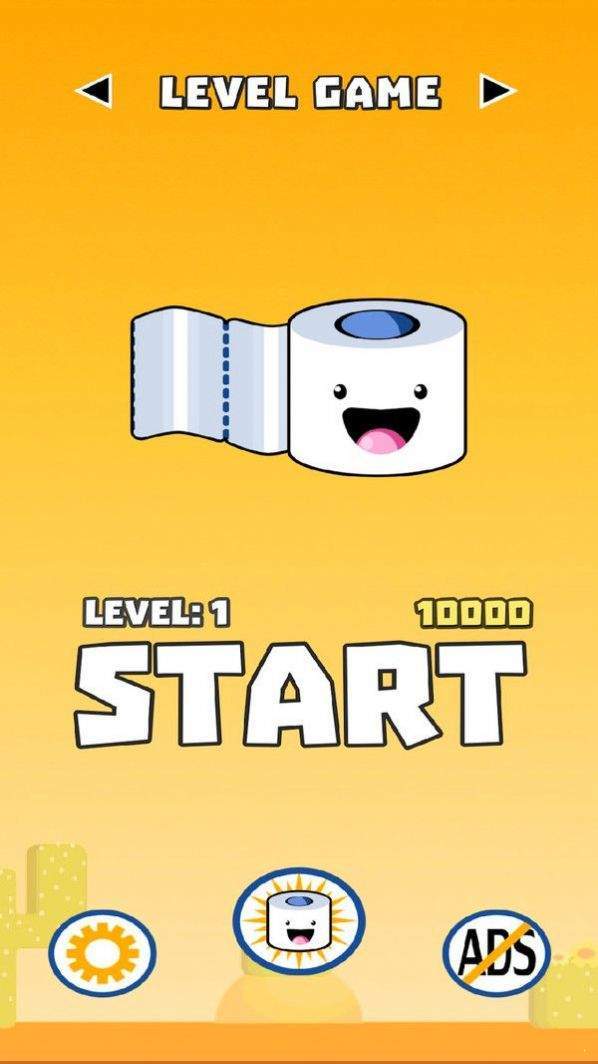Image resolution: width=598 pixels, height=1064 pixels.
Task: Tap the remove ADS button
Action: tap(497, 953)
